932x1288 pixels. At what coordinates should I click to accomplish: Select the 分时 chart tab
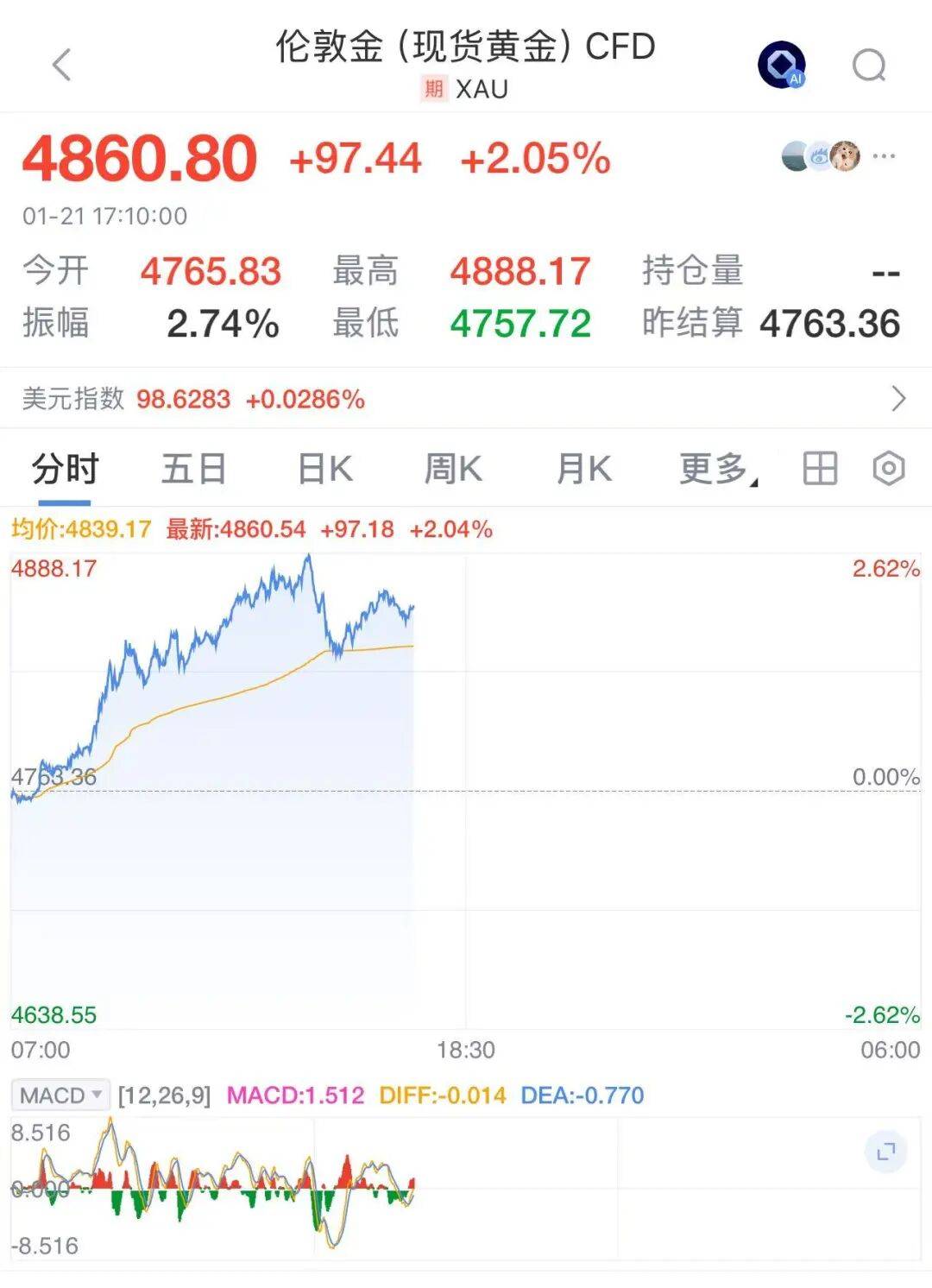[x=65, y=470]
